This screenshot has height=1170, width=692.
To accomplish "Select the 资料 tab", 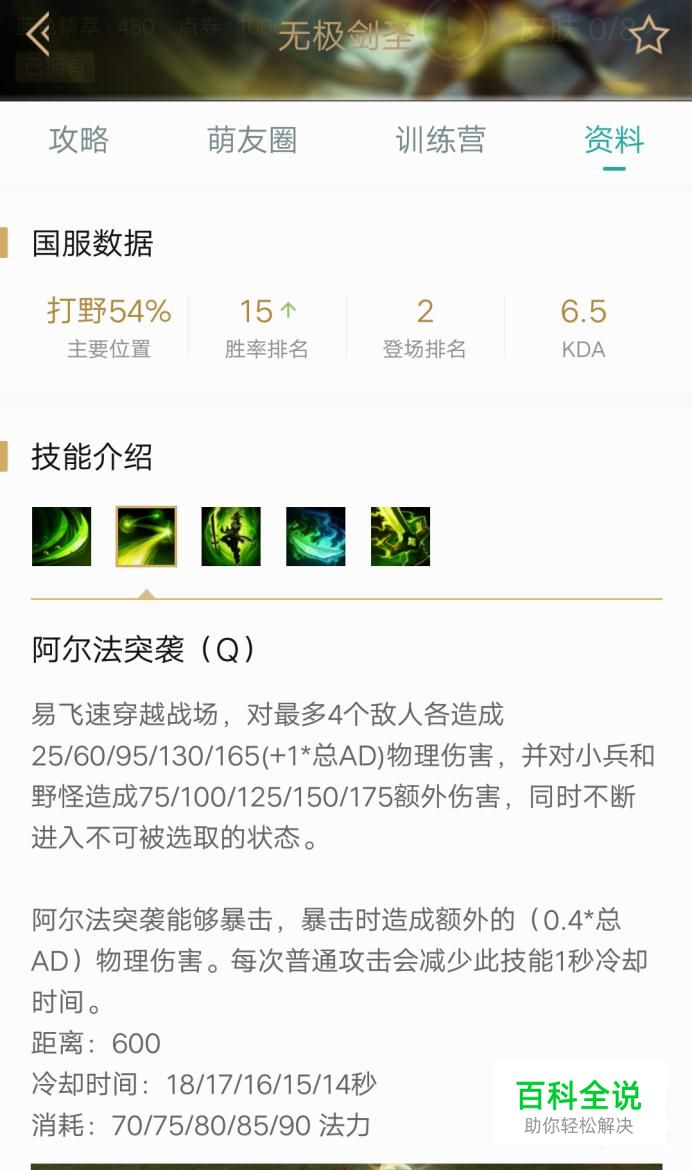I will [614, 140].
